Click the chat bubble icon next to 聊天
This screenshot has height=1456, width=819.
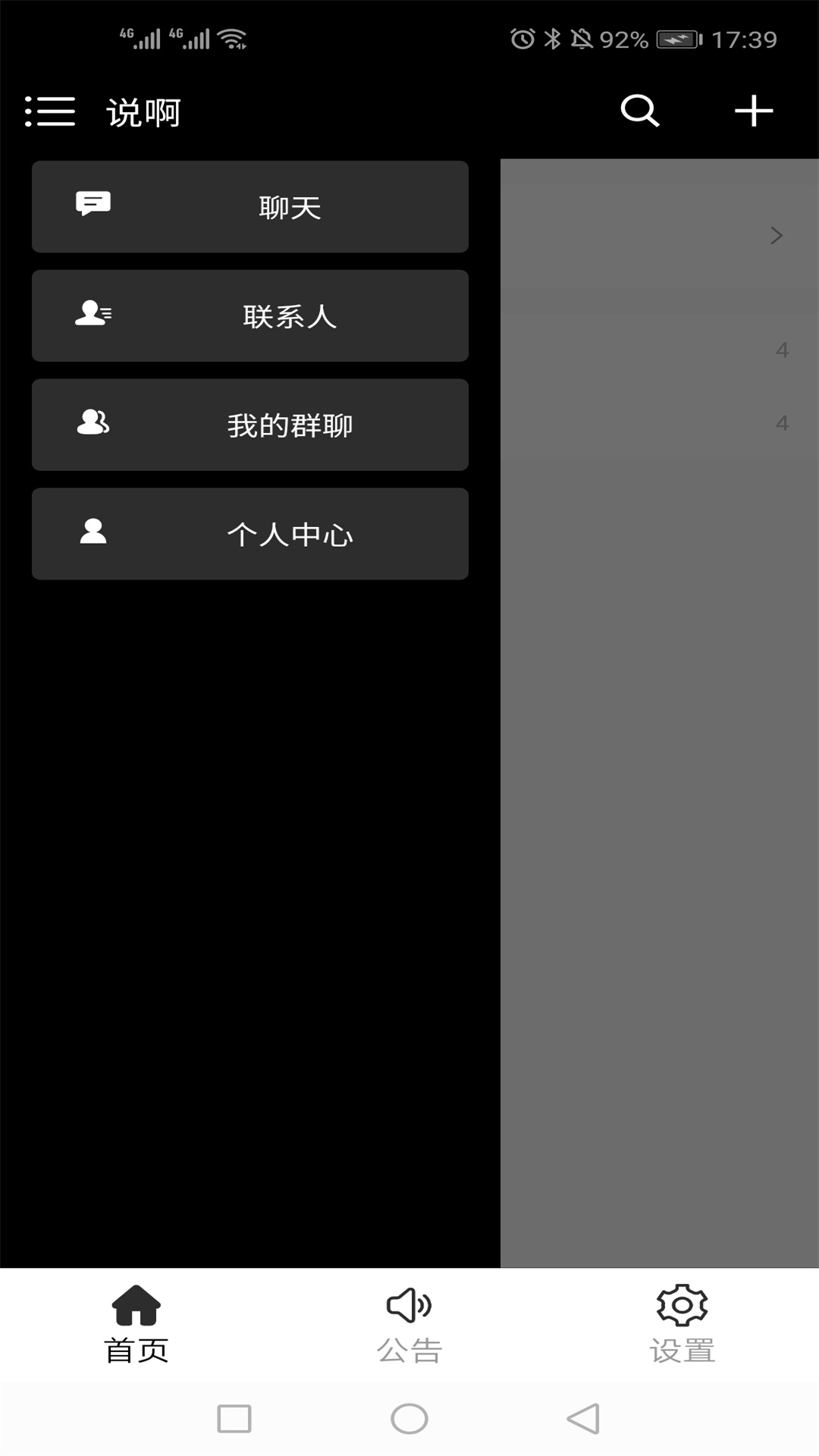(x=93, y=203)
